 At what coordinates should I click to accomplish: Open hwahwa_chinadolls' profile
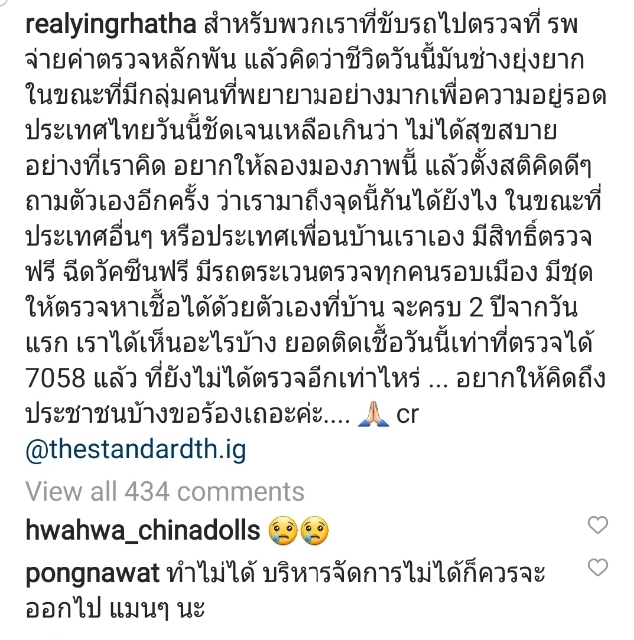142,529
